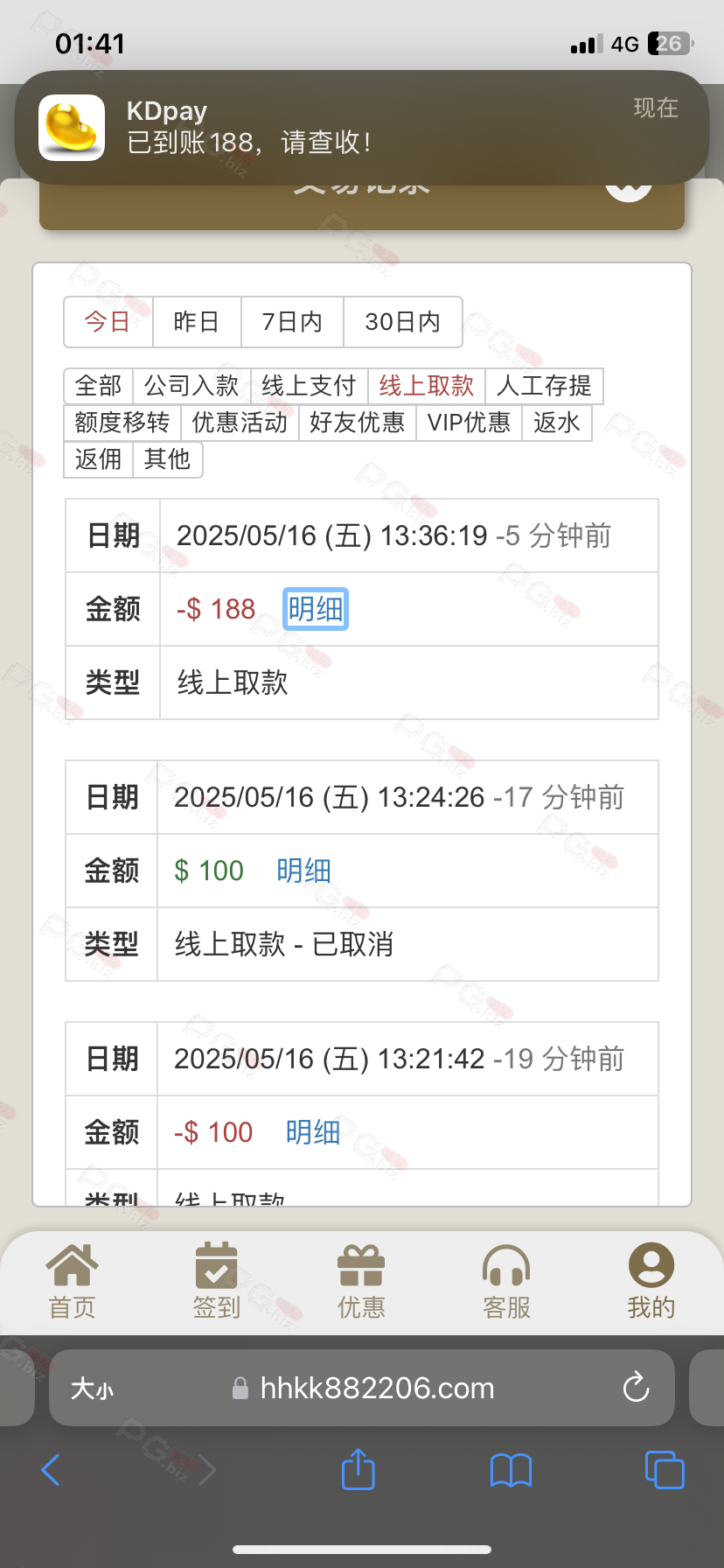Filter by 人工存提

544,386
